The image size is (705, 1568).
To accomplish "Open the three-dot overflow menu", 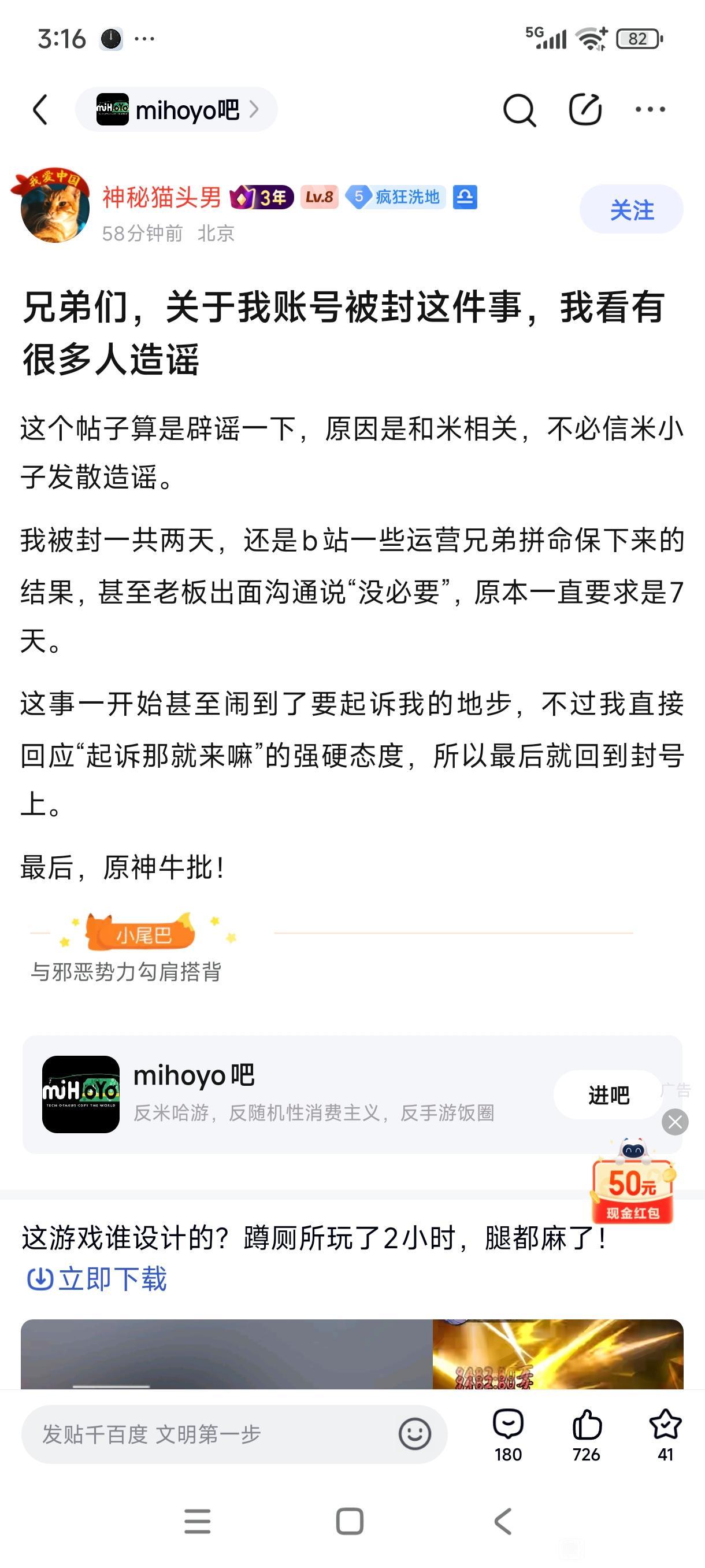I will point(650,110).
